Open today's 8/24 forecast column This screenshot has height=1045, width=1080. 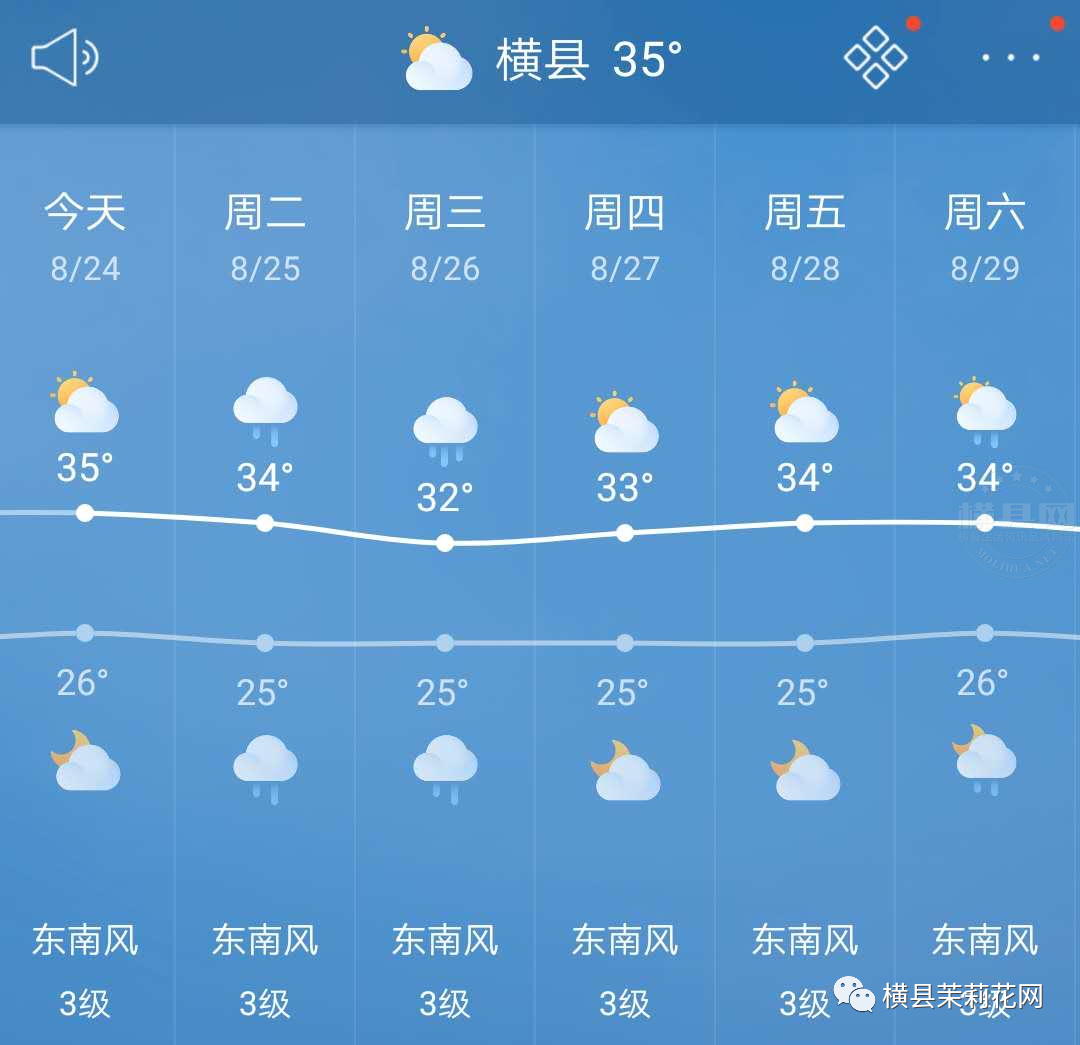pos(86,238)
